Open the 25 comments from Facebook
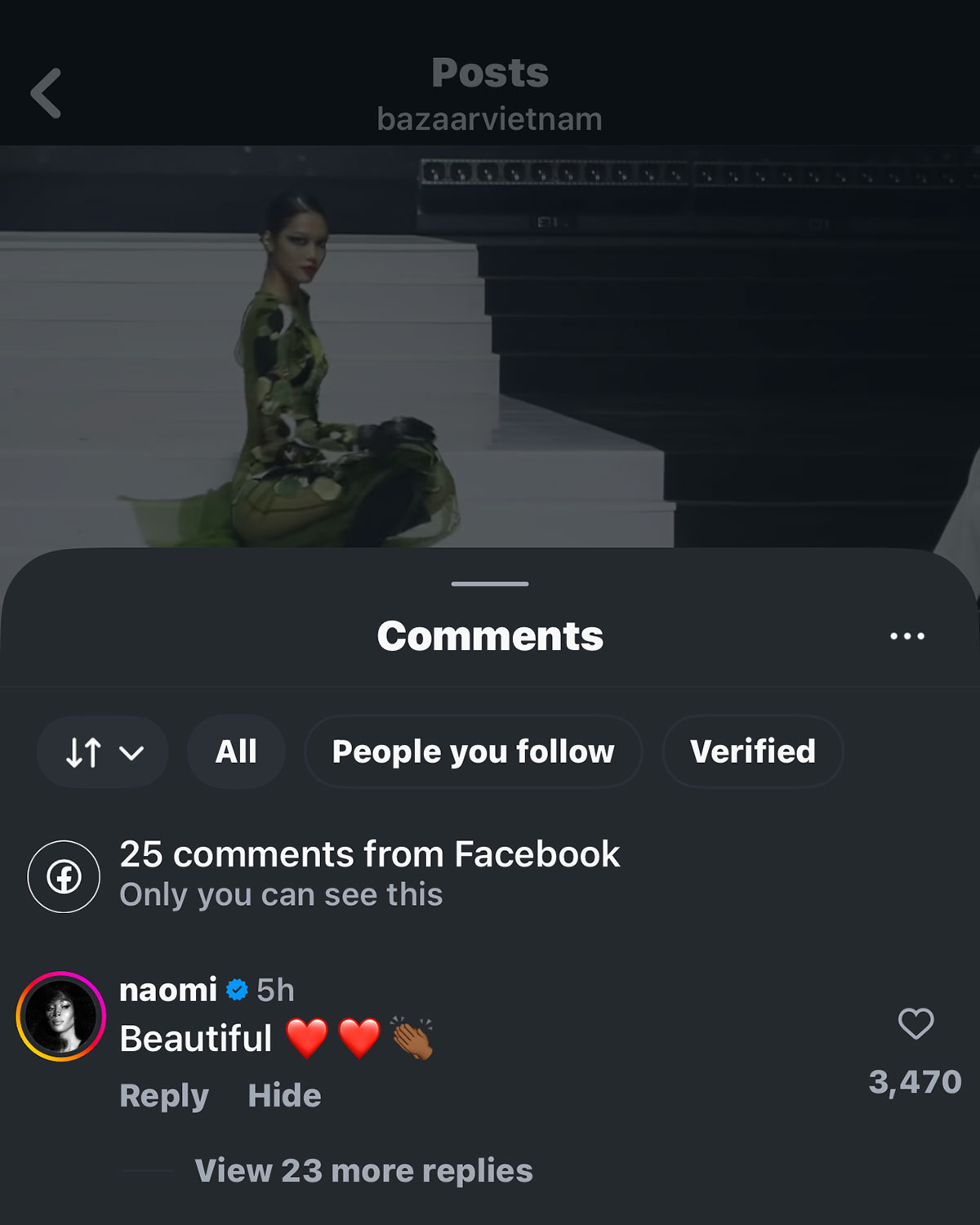The height and width of the screenshot is (1225, 980). pos(369,855)
